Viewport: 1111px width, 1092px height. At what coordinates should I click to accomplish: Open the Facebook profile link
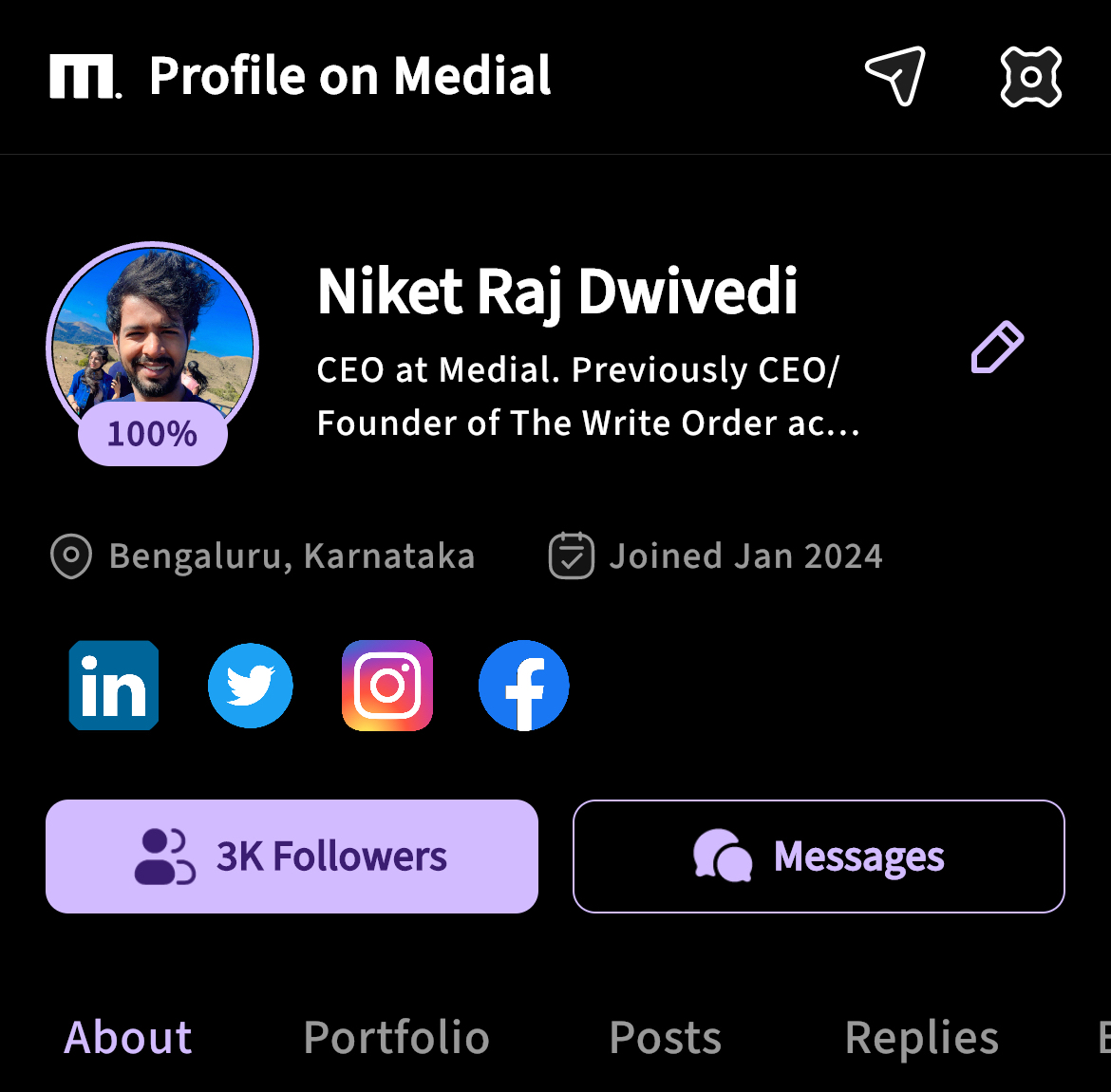tap(524, 686)
